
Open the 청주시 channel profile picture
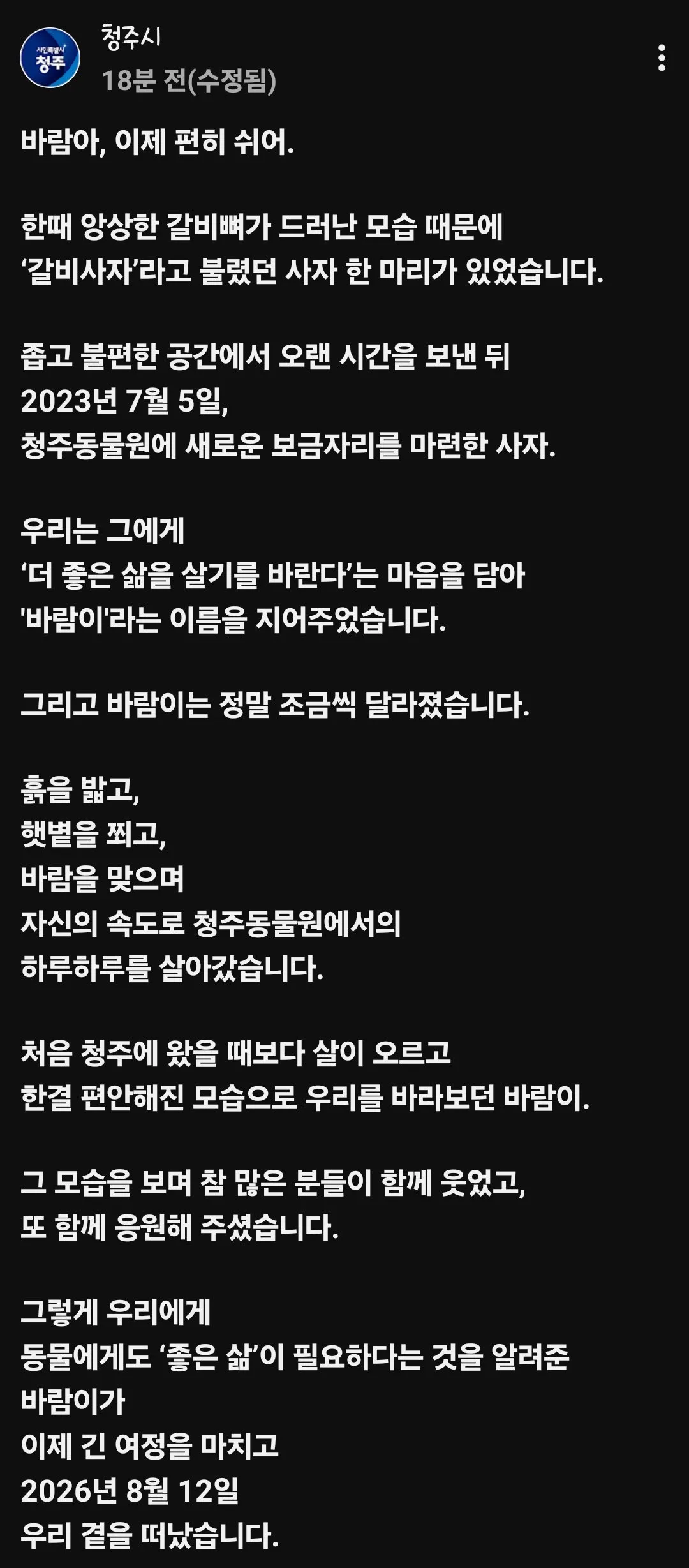[x=50, y=58]
